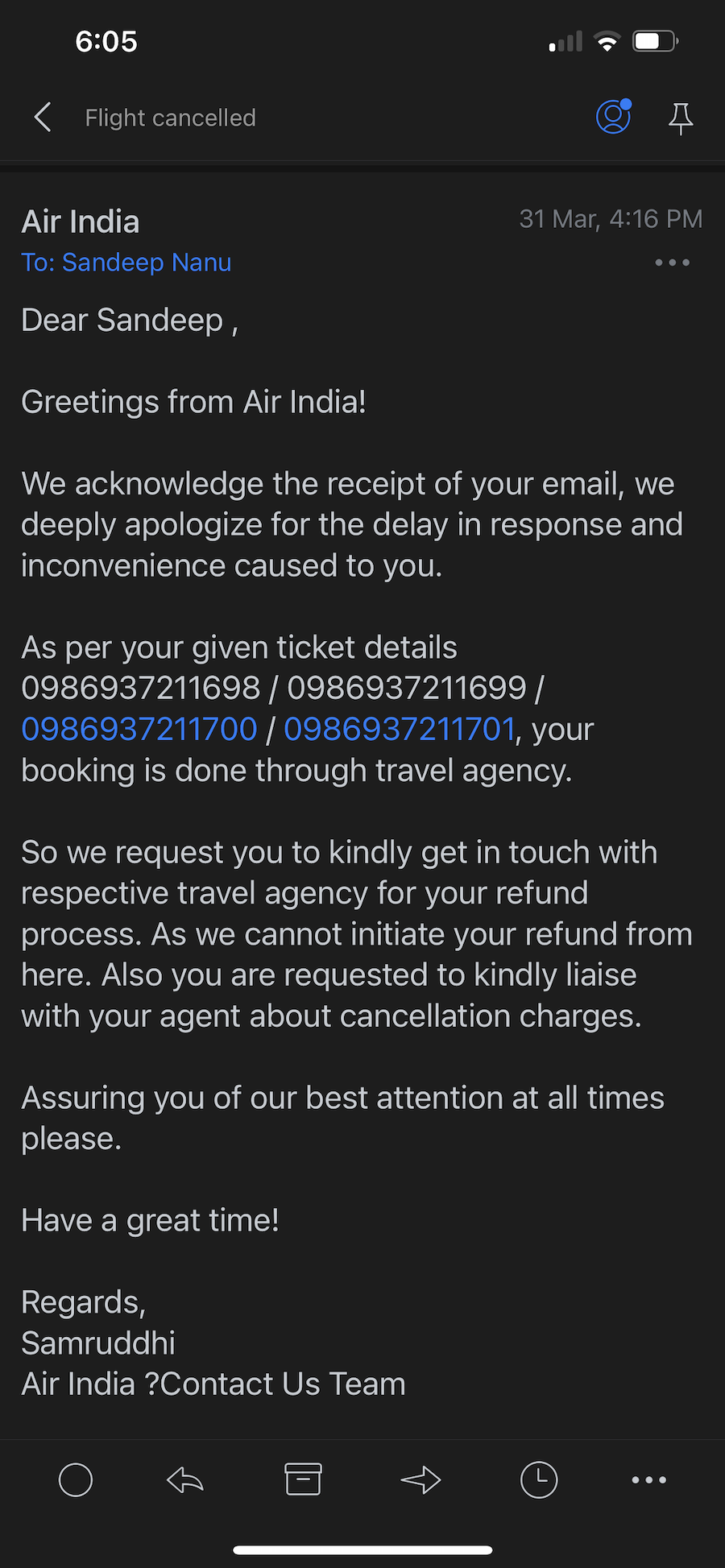Pin this email with the pin icon
Screen dimensions: 725x1568
[x=681, y=118]
